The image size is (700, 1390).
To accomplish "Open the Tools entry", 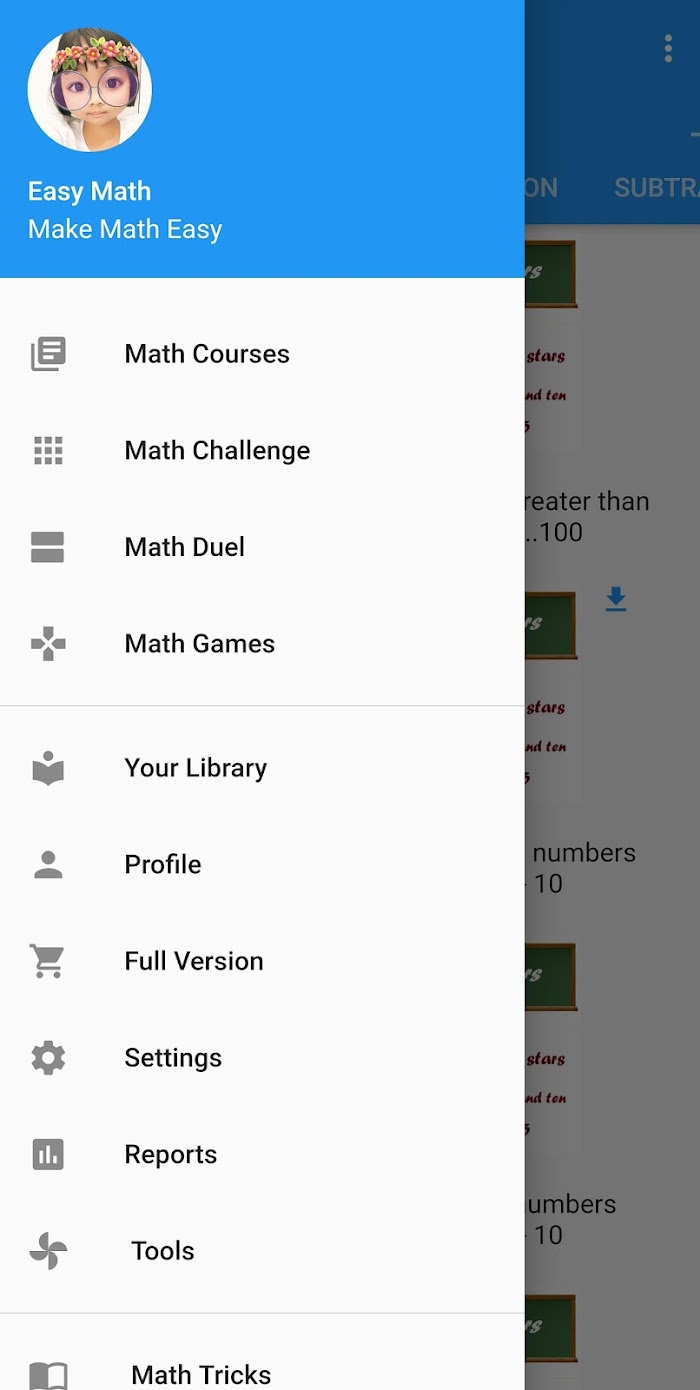I will 262,1251.
